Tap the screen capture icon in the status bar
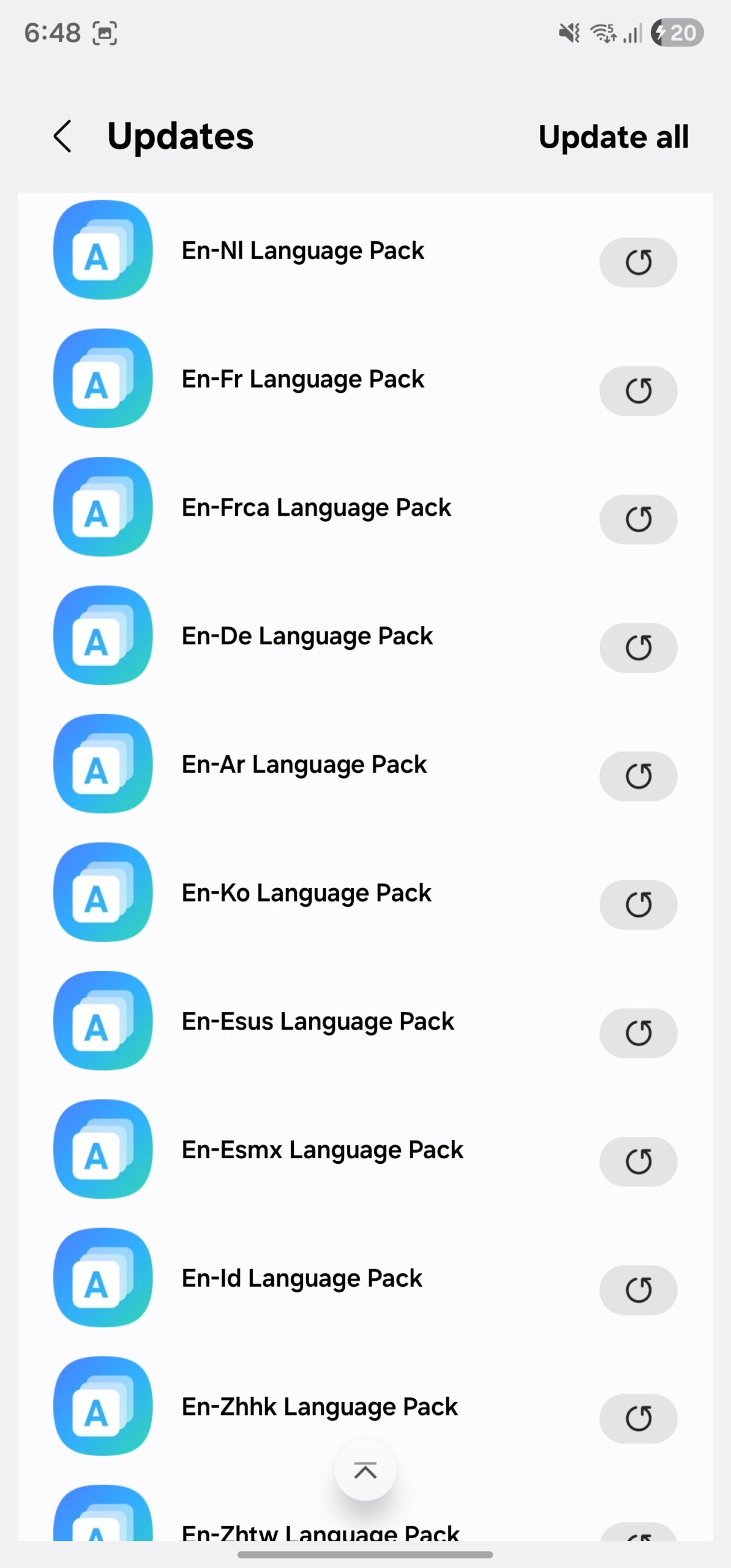Screen dimensions: 731x1568 pyautogui.click(x=105, y=32)
